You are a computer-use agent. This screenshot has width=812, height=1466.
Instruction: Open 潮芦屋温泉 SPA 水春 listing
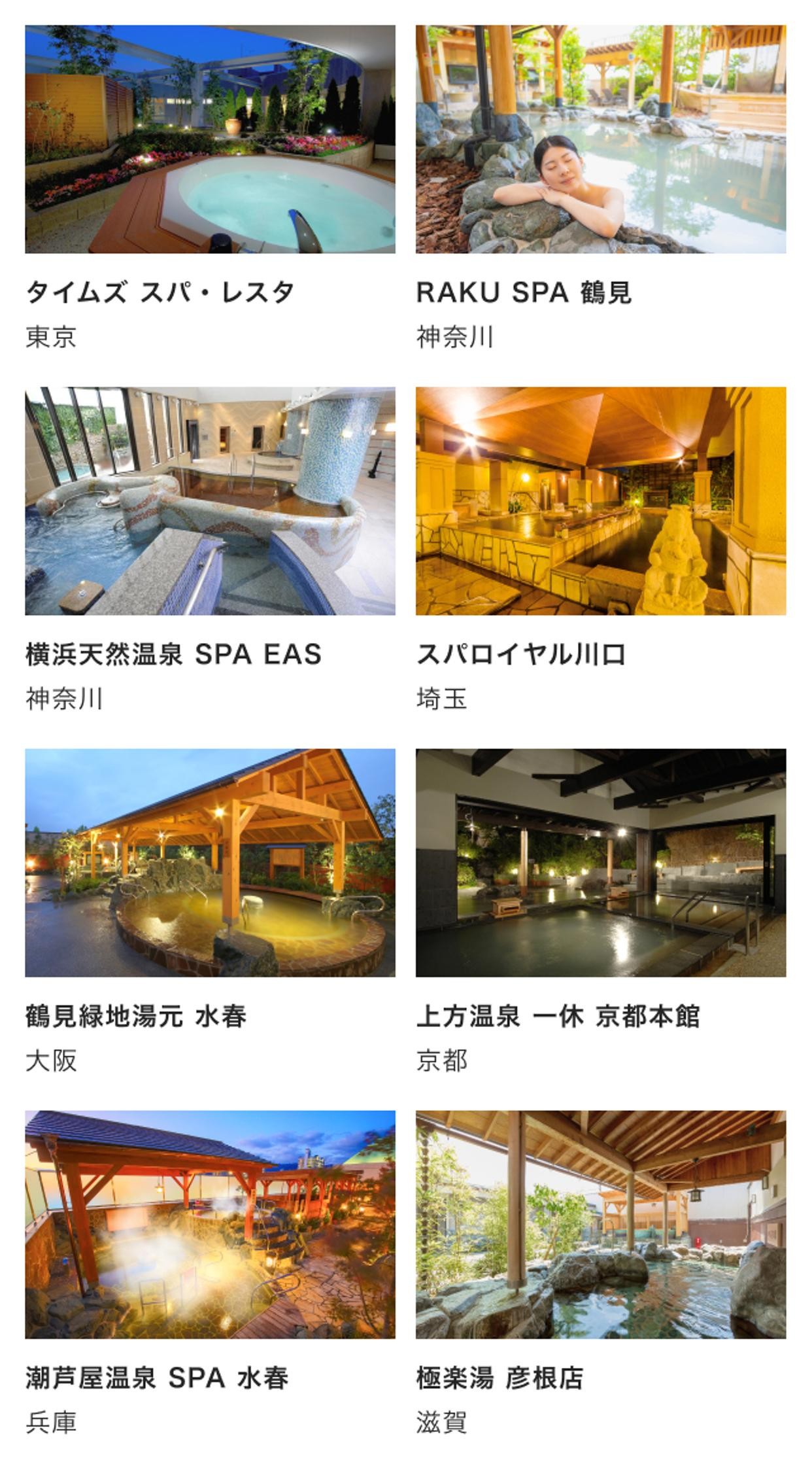[210, 1225]
